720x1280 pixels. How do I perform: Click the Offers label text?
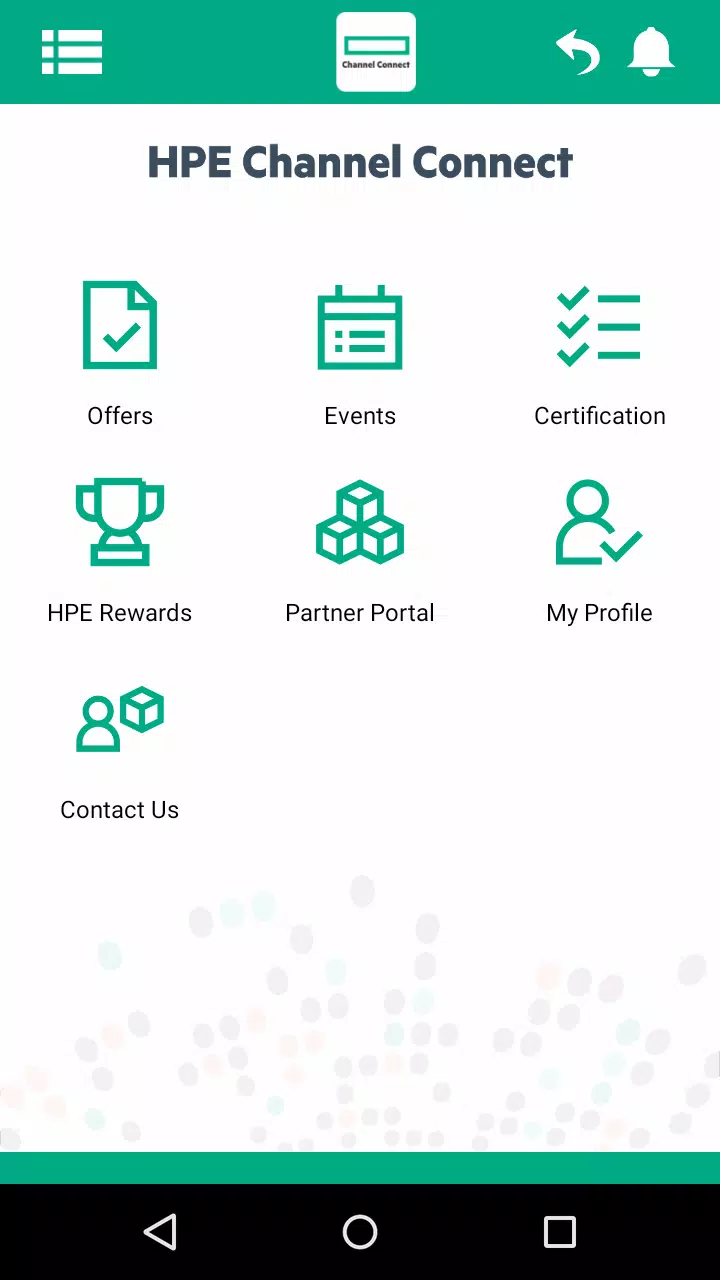pos(120,415)
